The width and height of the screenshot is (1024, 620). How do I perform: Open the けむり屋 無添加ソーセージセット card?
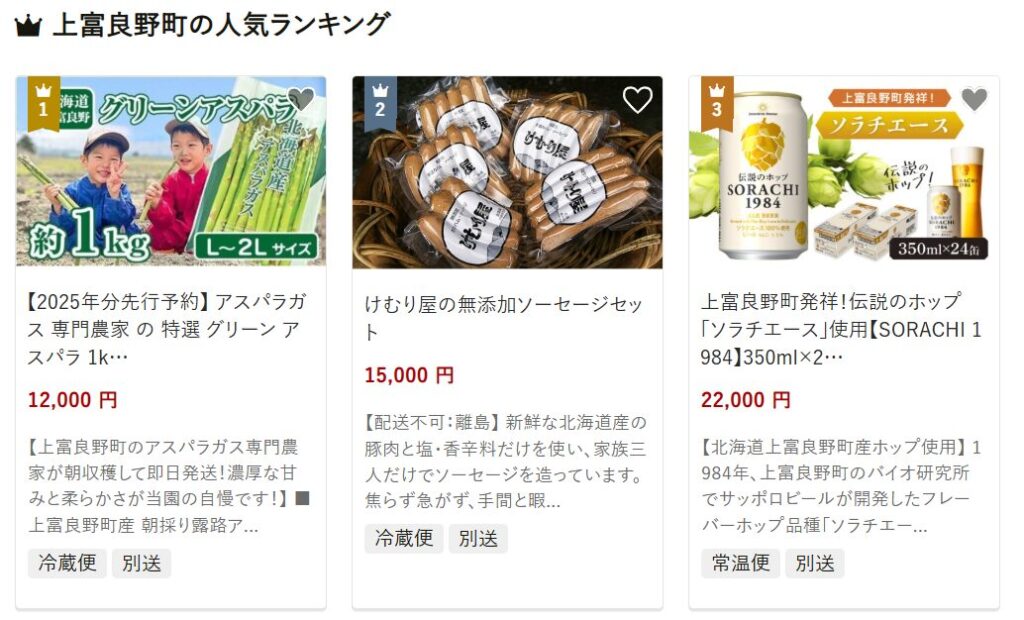pos(506,318)
